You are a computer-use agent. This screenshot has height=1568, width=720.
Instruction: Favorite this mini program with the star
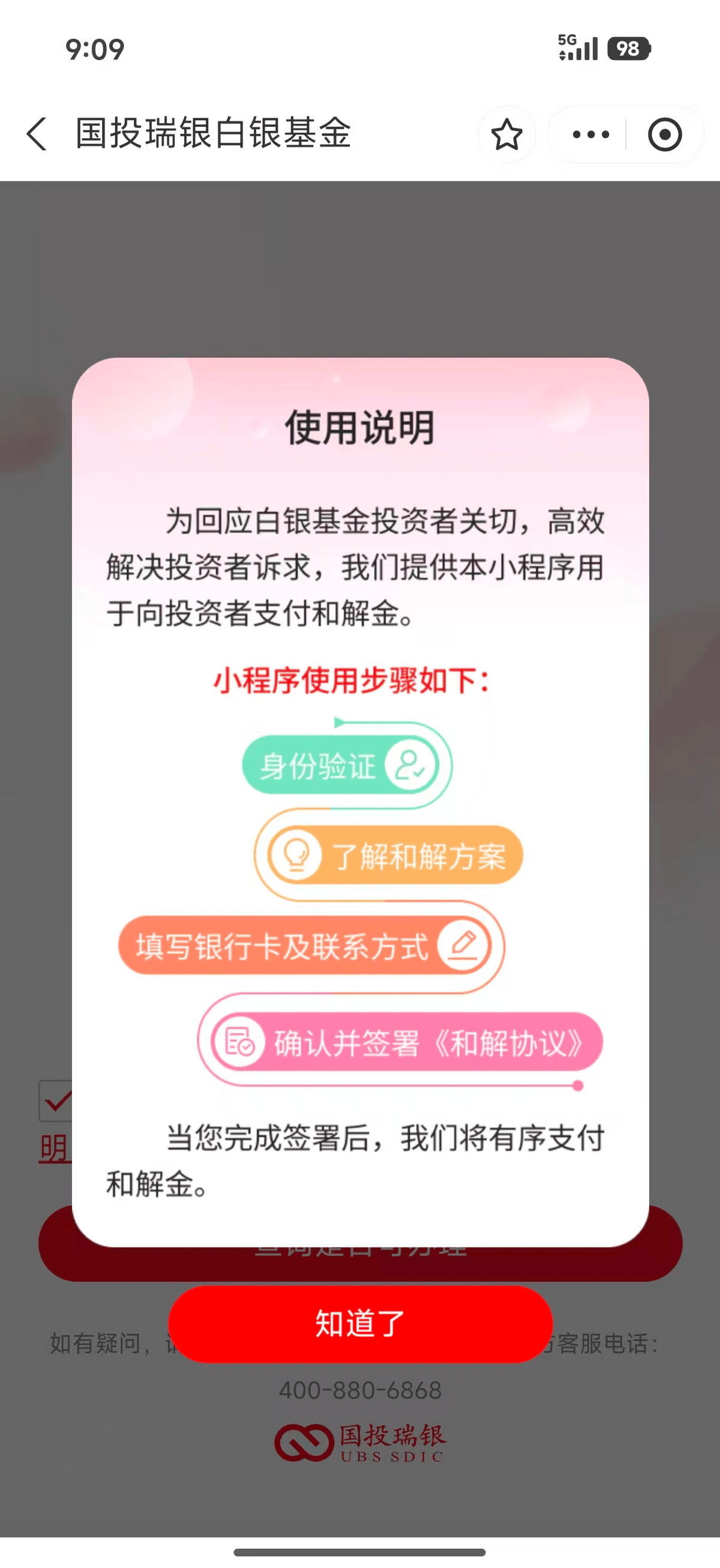tap(506, 134)
